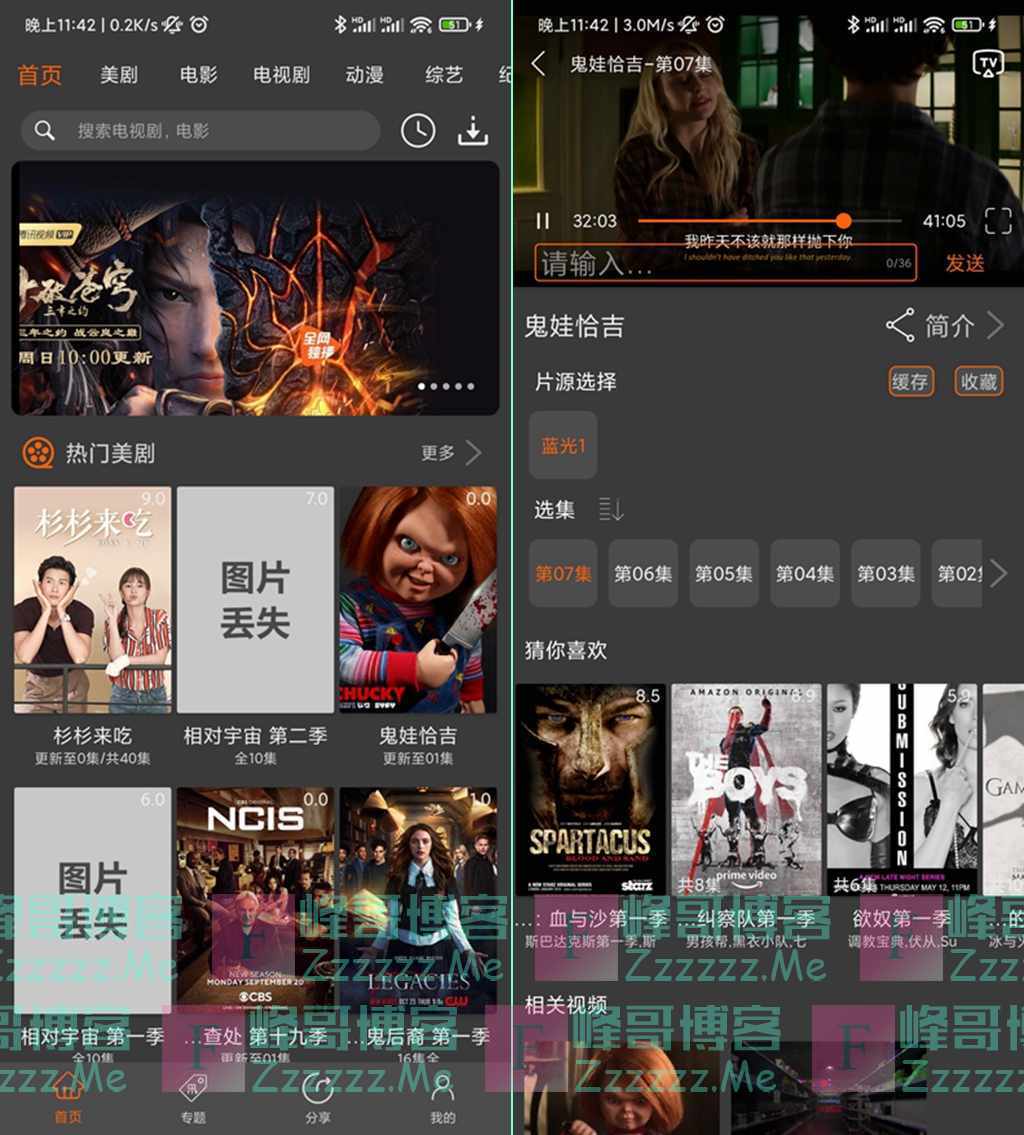Screen dimensions: 1024x1135
Task: Share 鬼娃恰吉 via share icon
Action: click(900, 325)
